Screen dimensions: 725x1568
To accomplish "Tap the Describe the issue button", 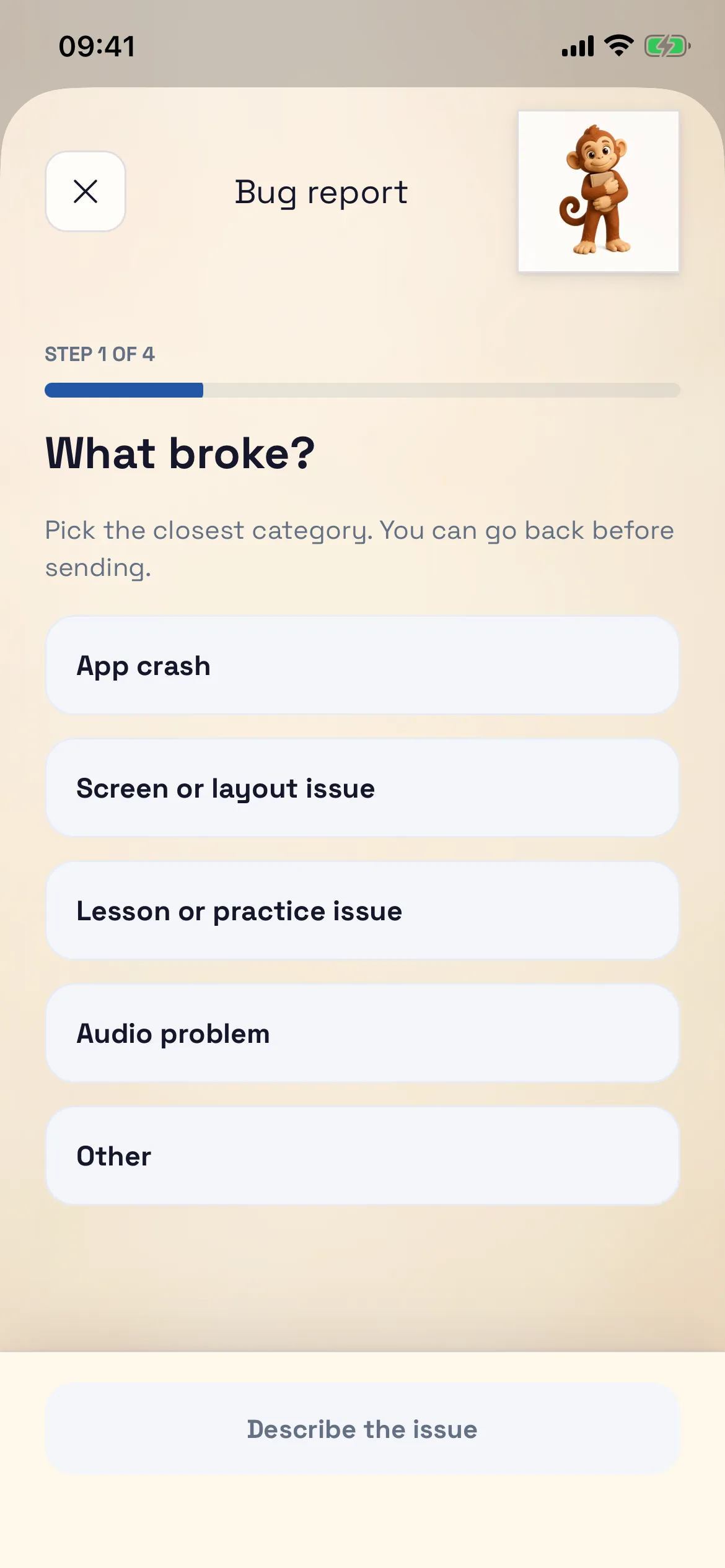I will point(362,1429).
